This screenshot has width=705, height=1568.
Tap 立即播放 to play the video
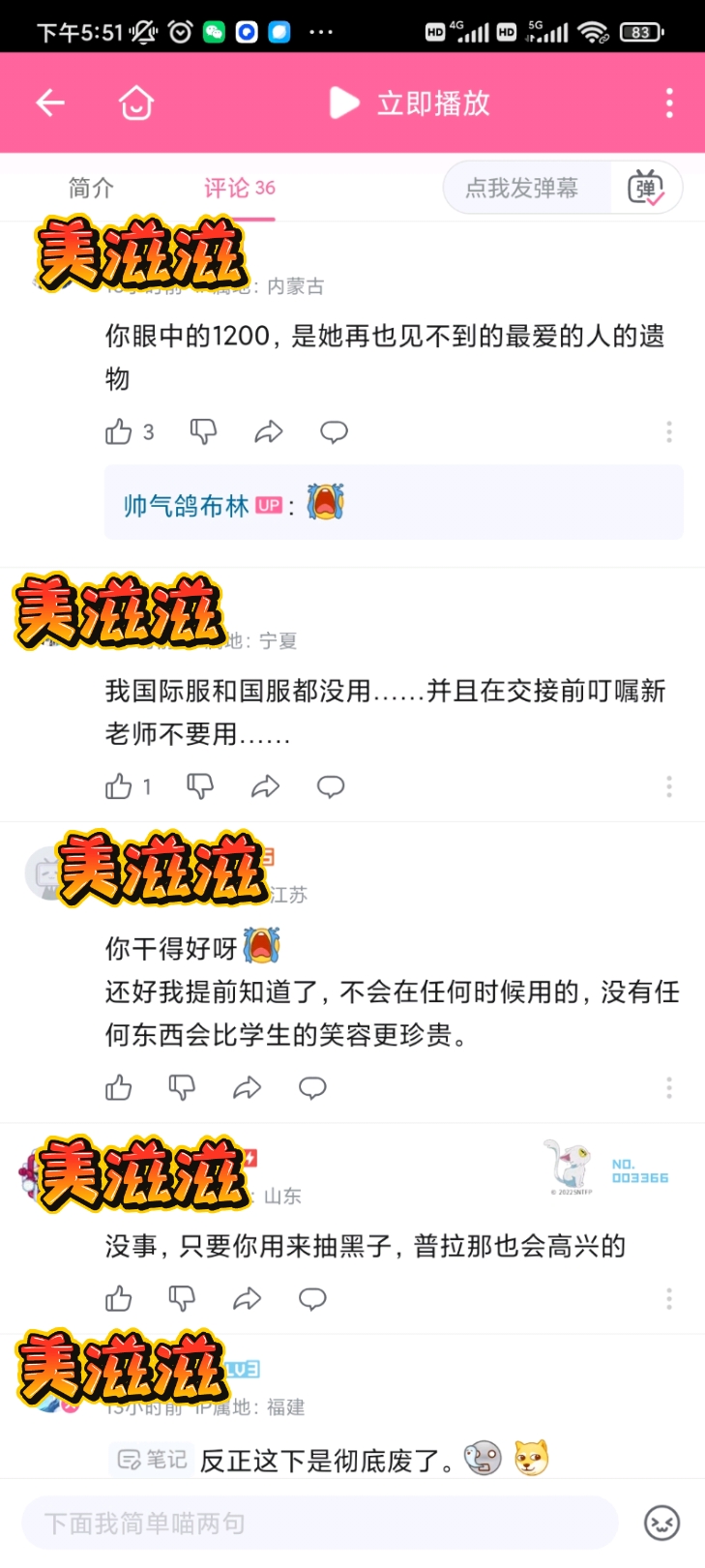(x=410, y=103)
